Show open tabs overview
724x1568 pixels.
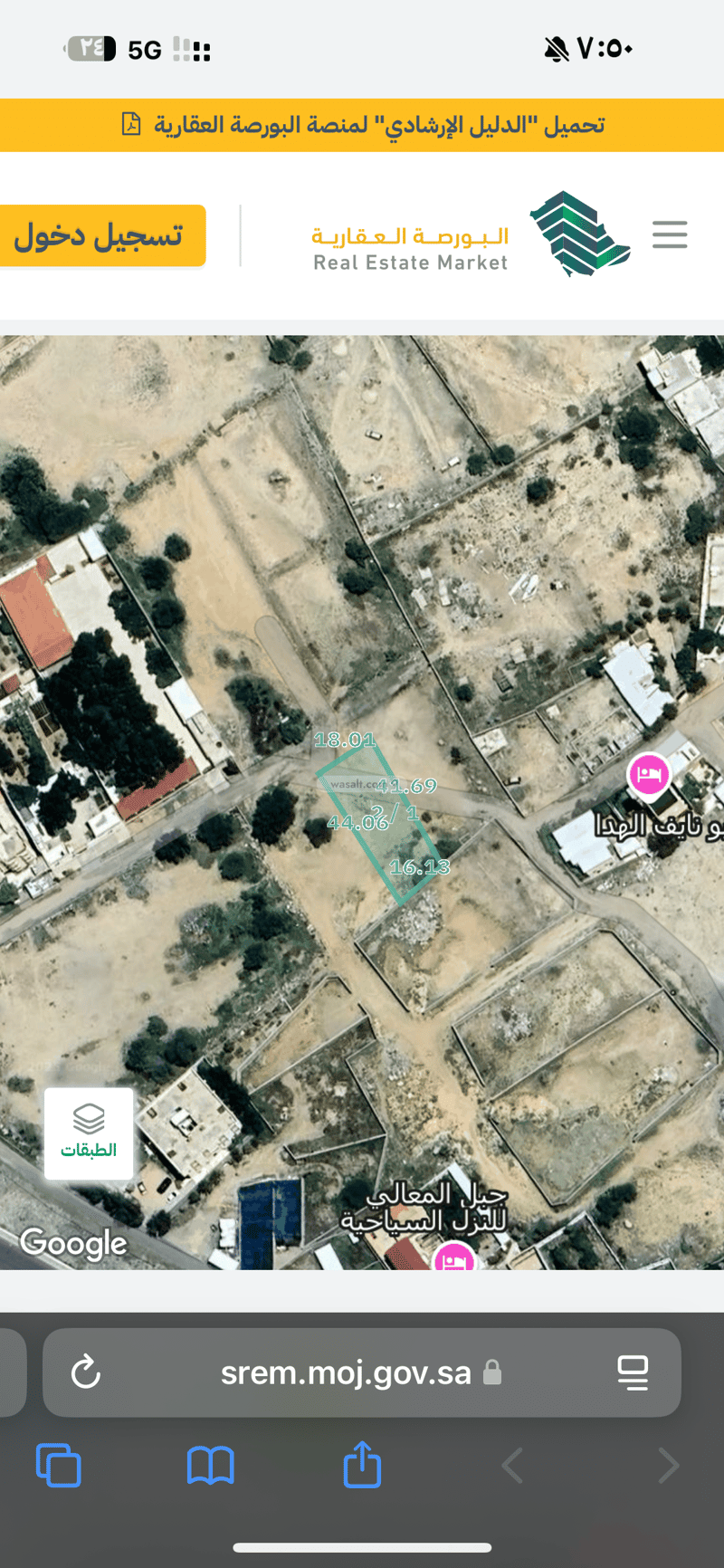click(59, 1465)
